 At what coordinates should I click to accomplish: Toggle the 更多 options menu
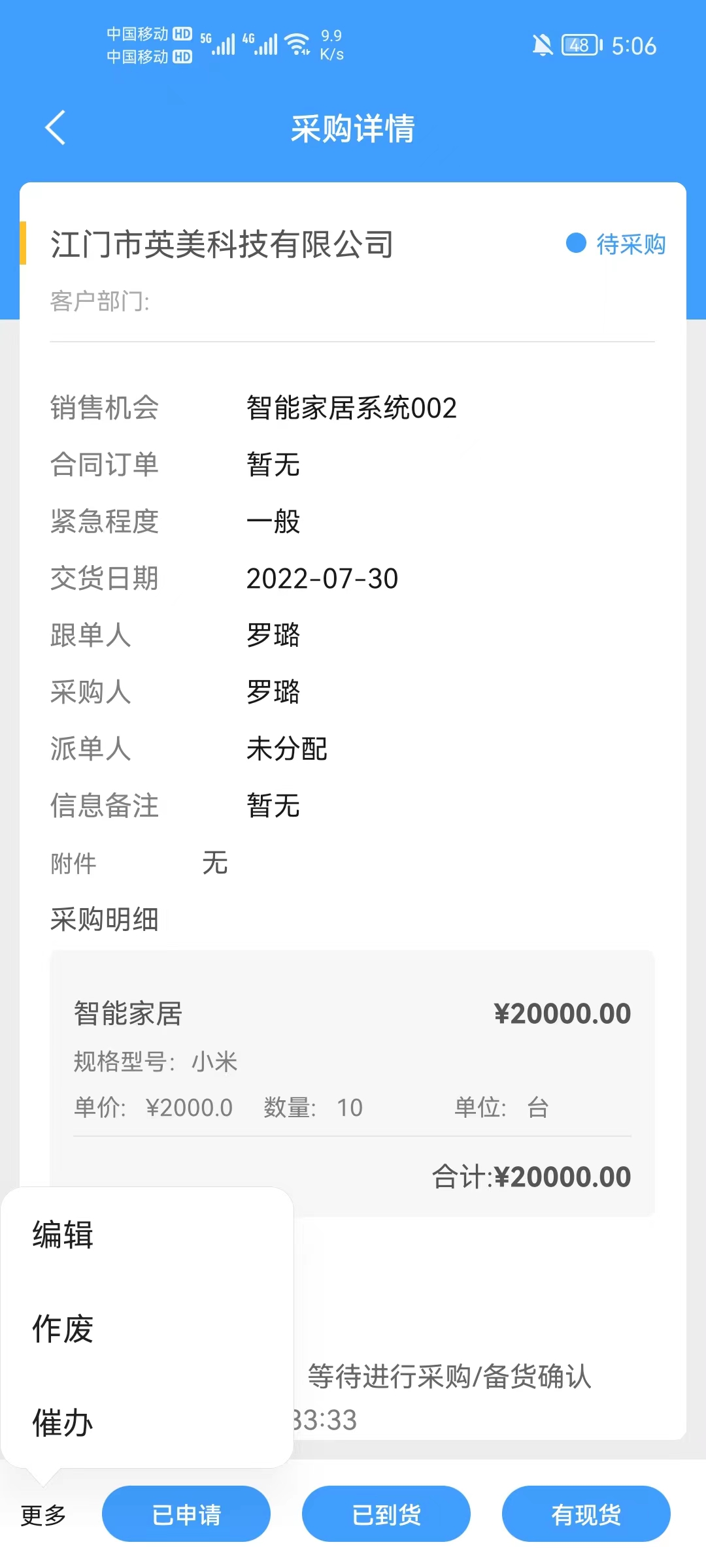coord(43,1514)
